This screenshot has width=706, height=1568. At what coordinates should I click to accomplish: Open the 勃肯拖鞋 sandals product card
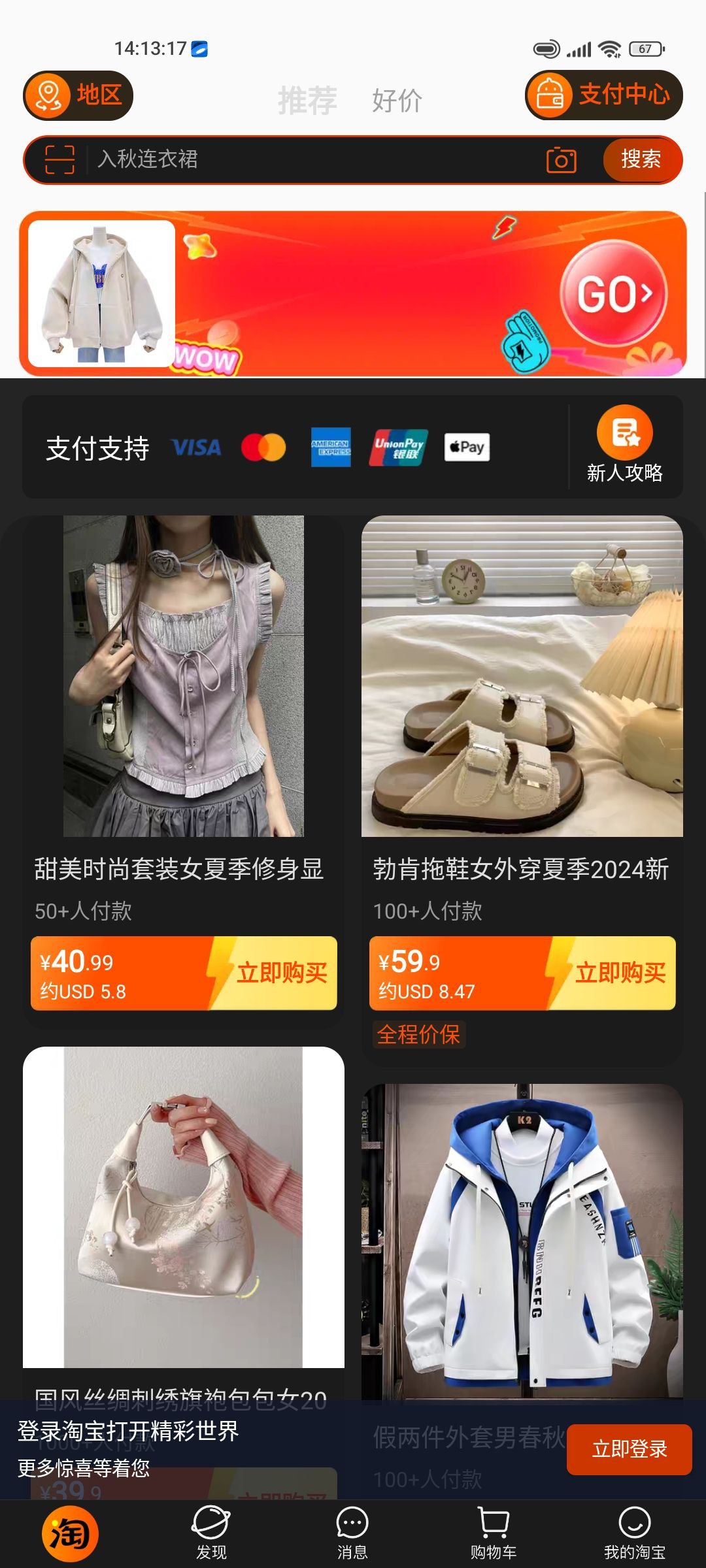(522, 719)
